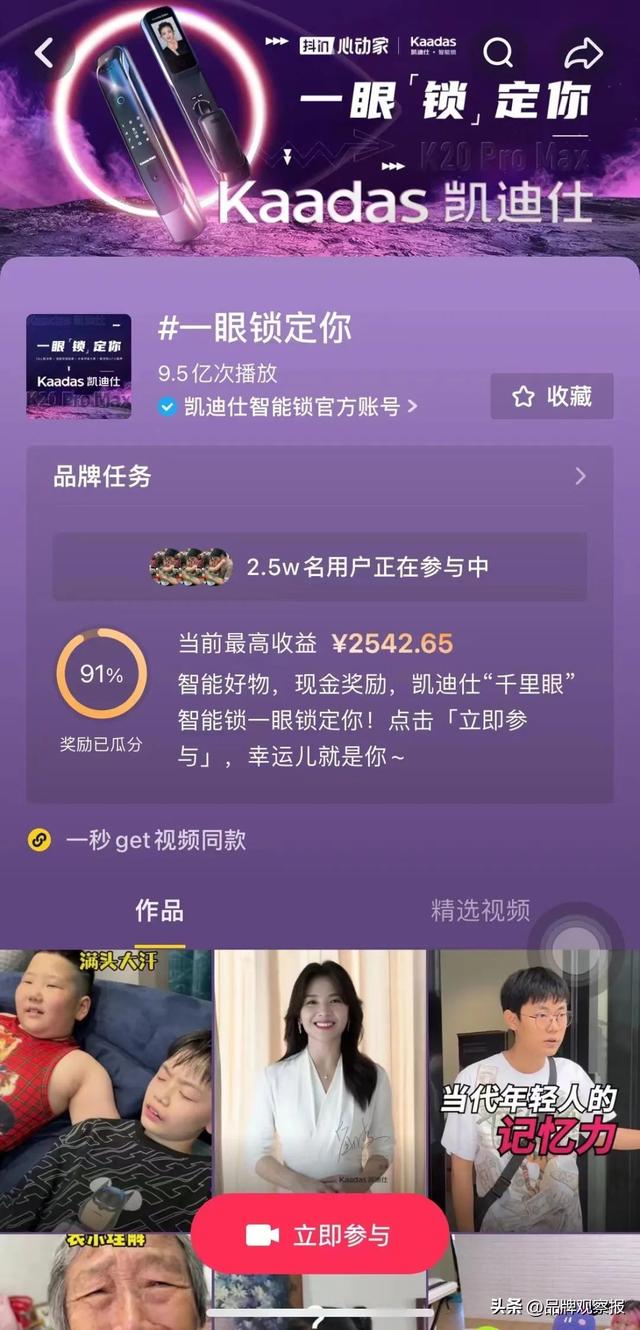Tap 收藏 to save the topic
The height and width of the screenshot is (1330, 640).
click(551, 397)
